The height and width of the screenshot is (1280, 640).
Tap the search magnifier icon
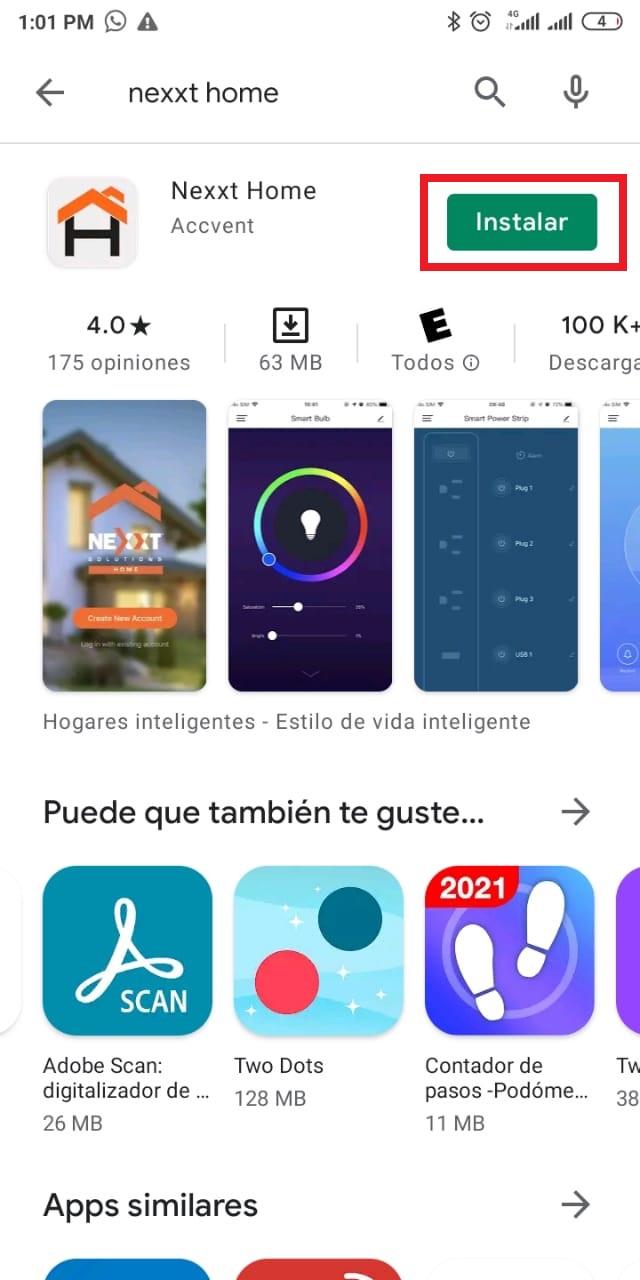[489, 93]
